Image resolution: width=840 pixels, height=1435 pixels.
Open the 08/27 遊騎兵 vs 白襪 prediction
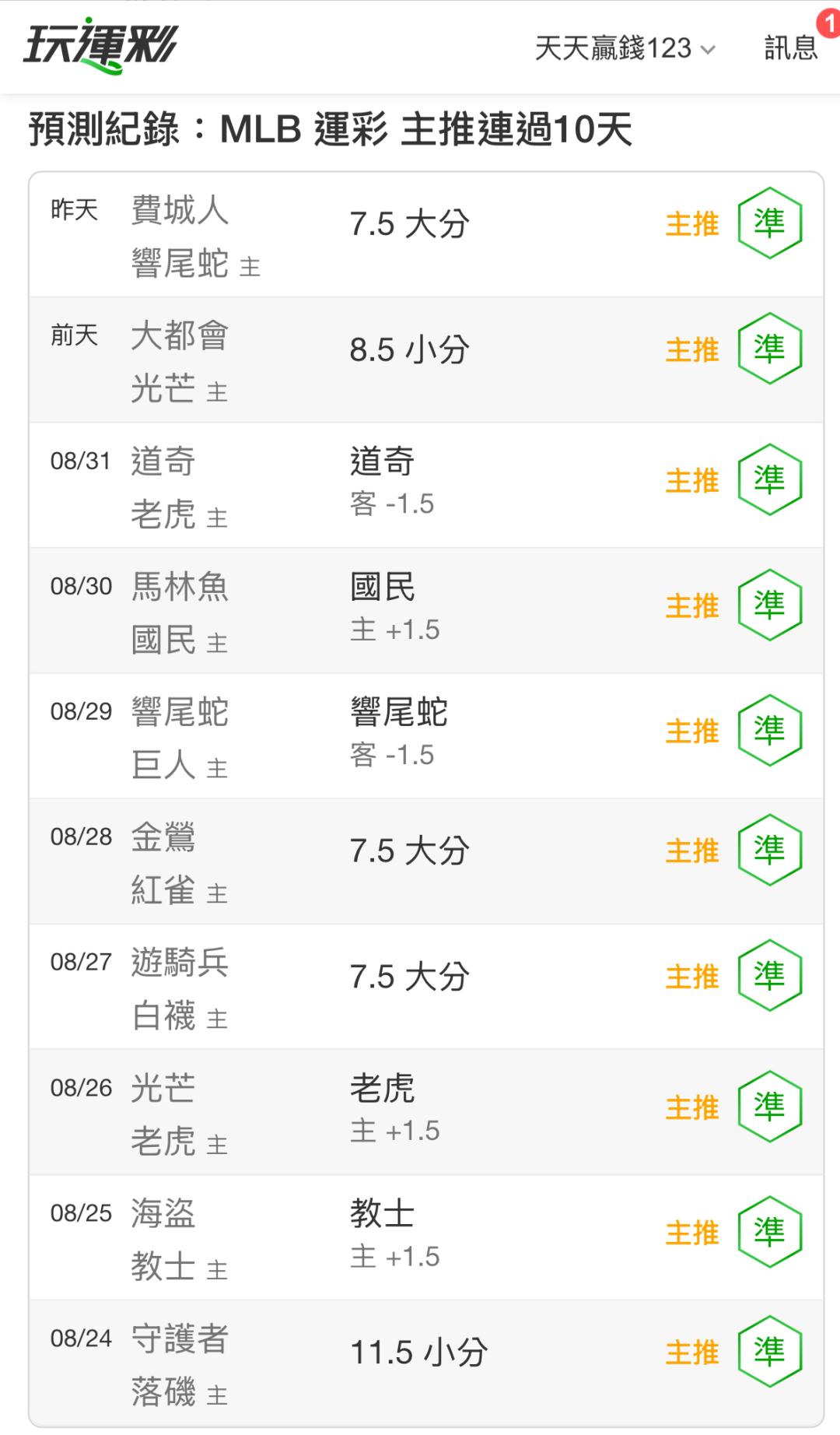click(x=426, y=987)
